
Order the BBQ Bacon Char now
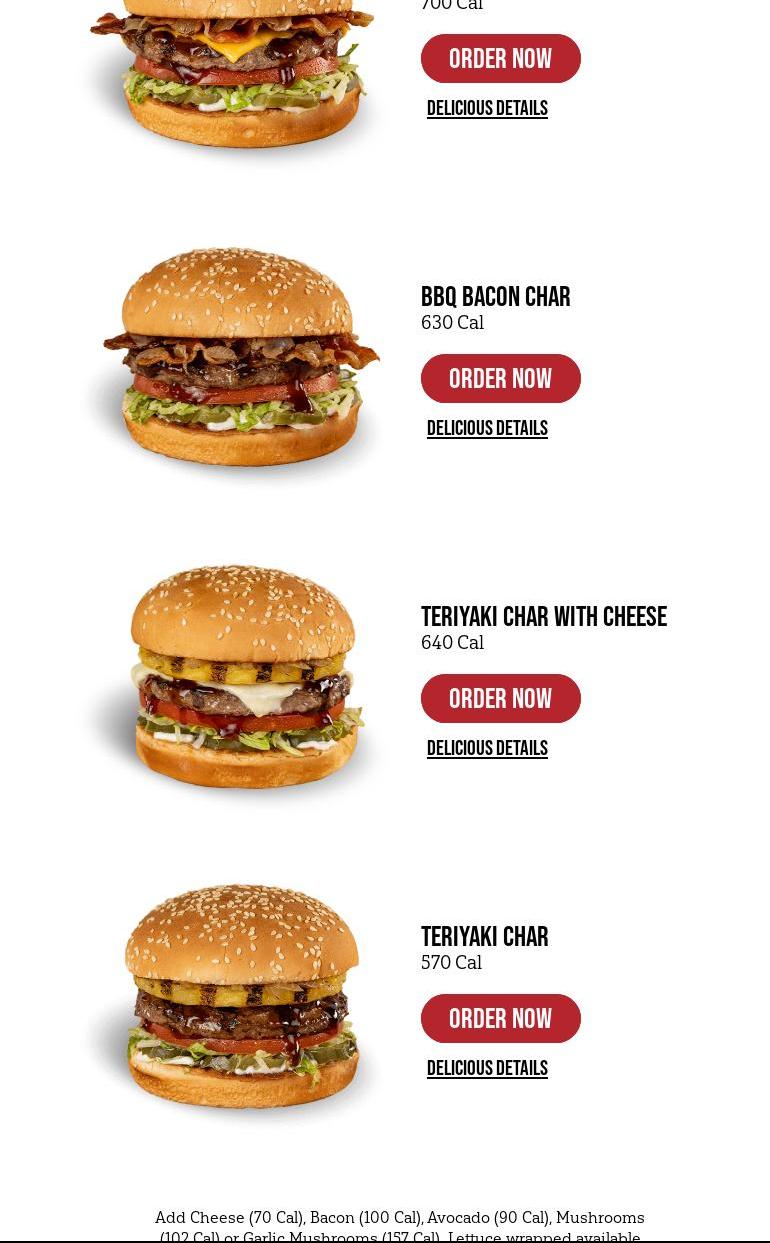[x=500, y=379]
